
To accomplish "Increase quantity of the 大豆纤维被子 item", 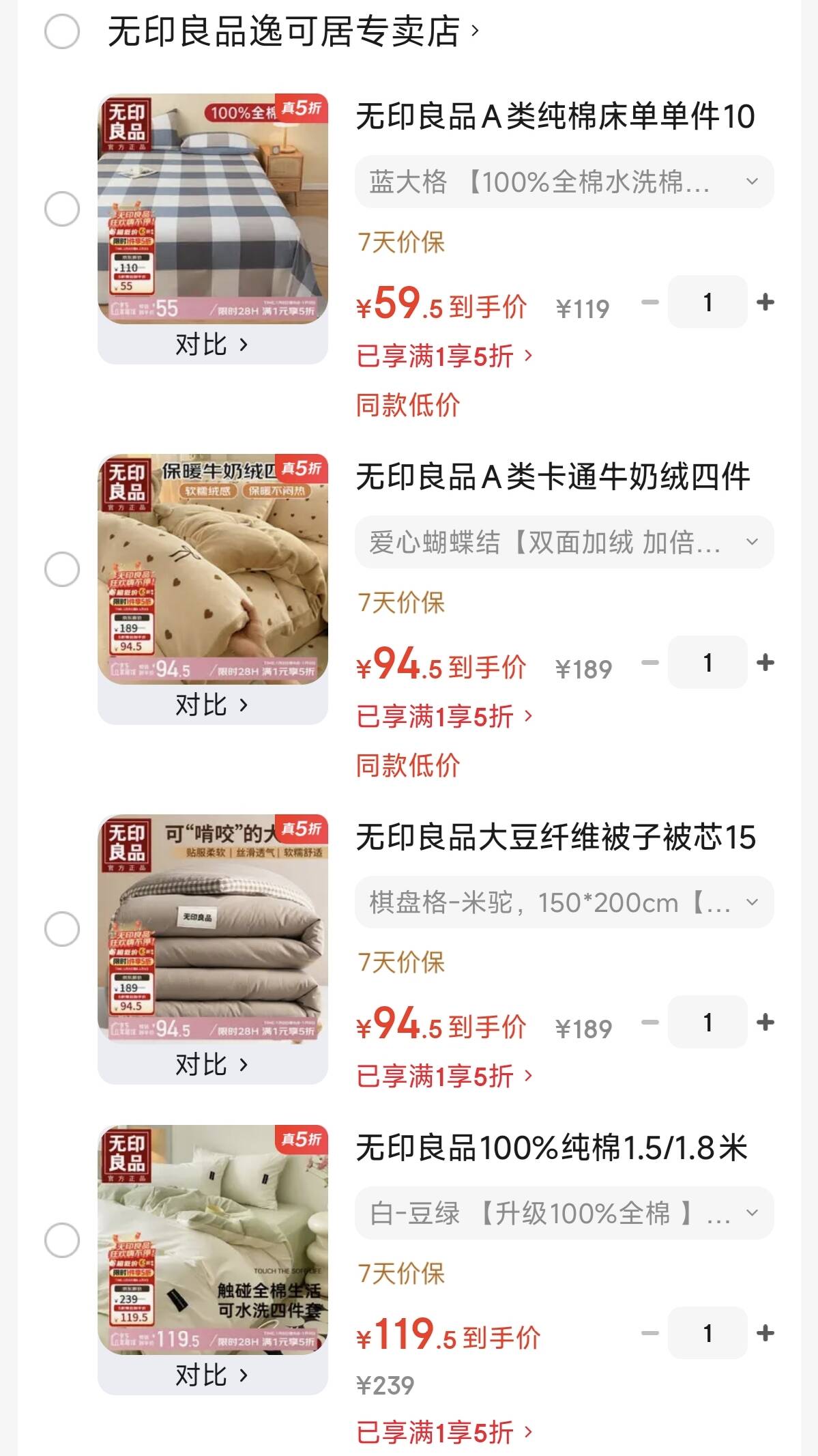I will 765,1022.
